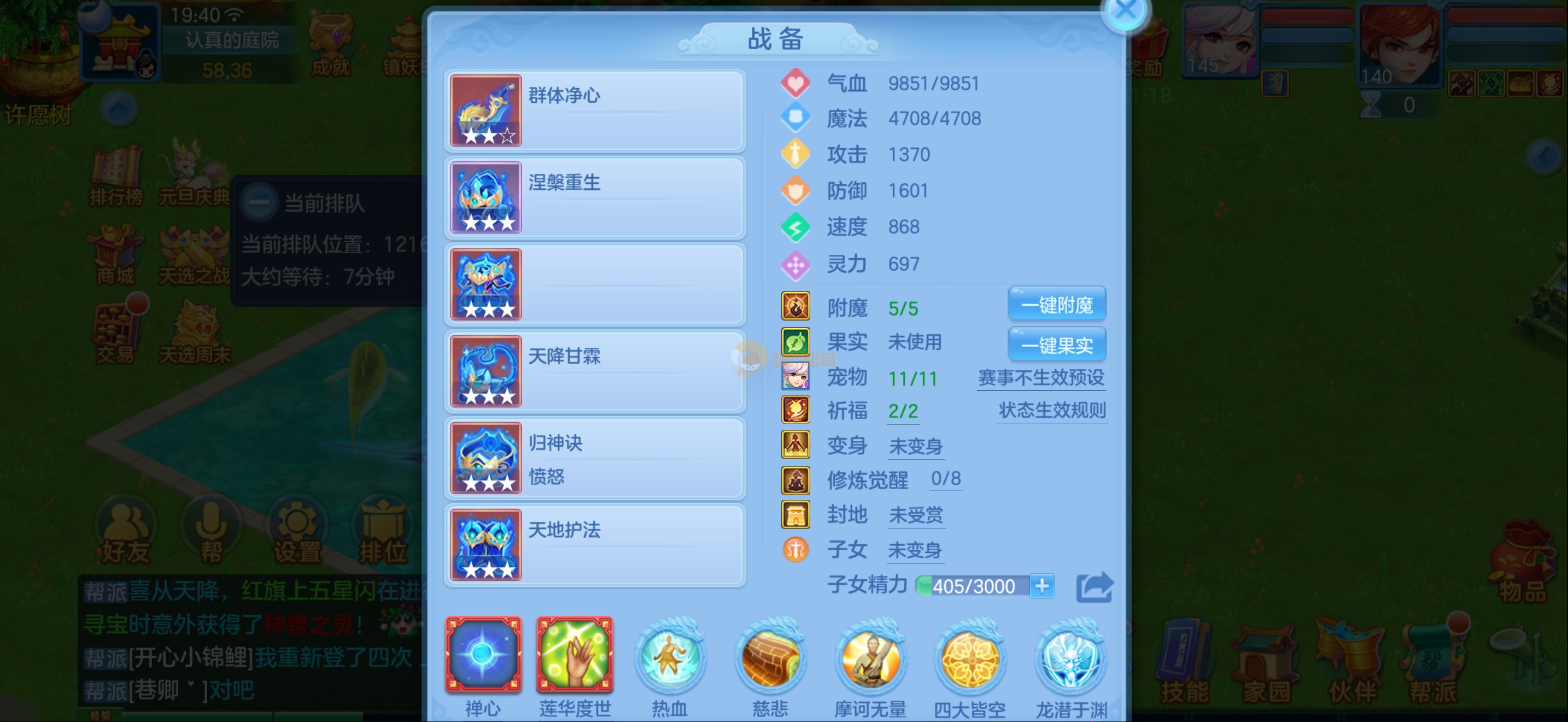Select the 热血 skill icon
This screenshot has height=722, width=1568.
point(670,657)
